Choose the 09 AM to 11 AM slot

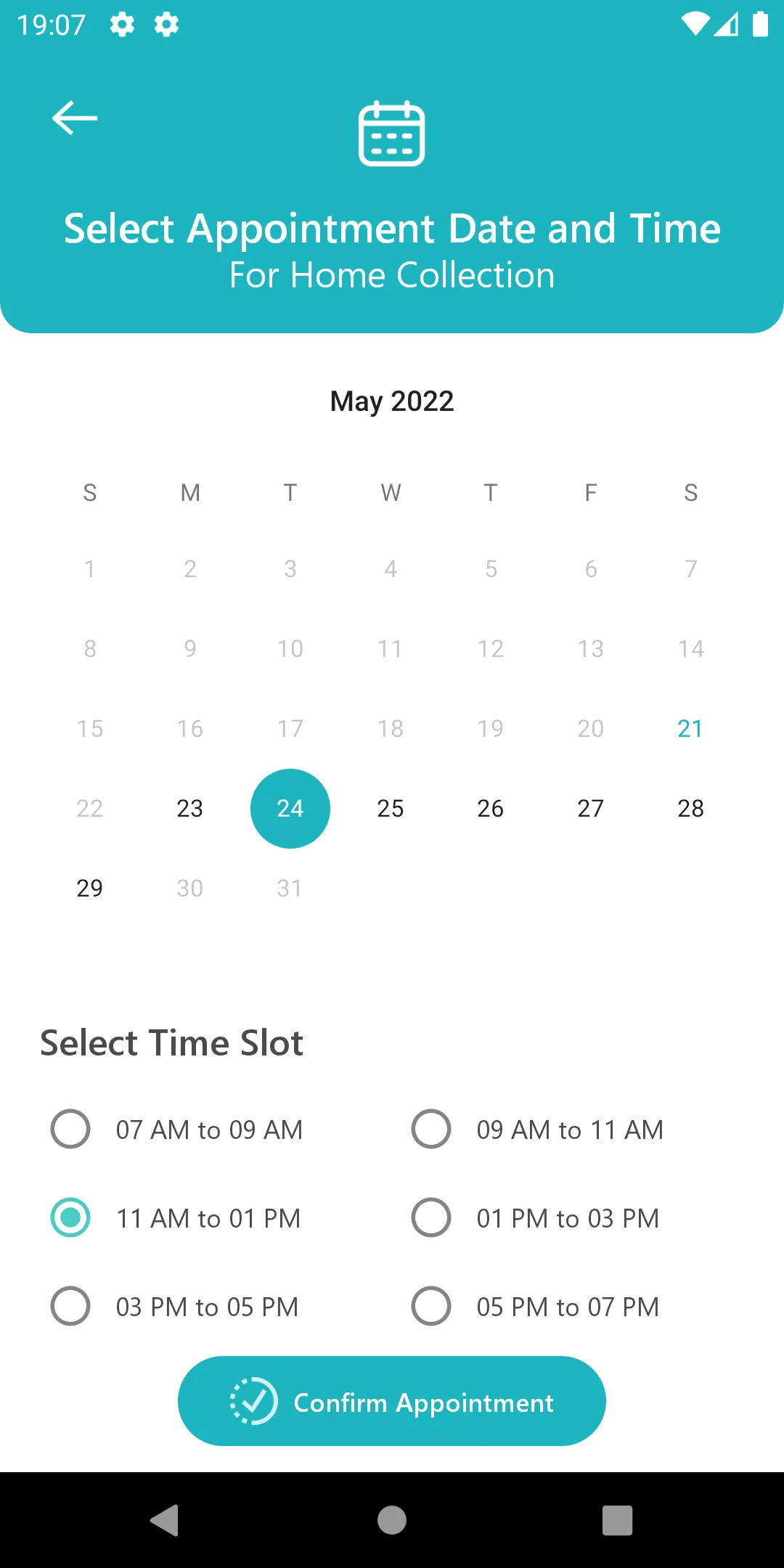coord(537,1130)
